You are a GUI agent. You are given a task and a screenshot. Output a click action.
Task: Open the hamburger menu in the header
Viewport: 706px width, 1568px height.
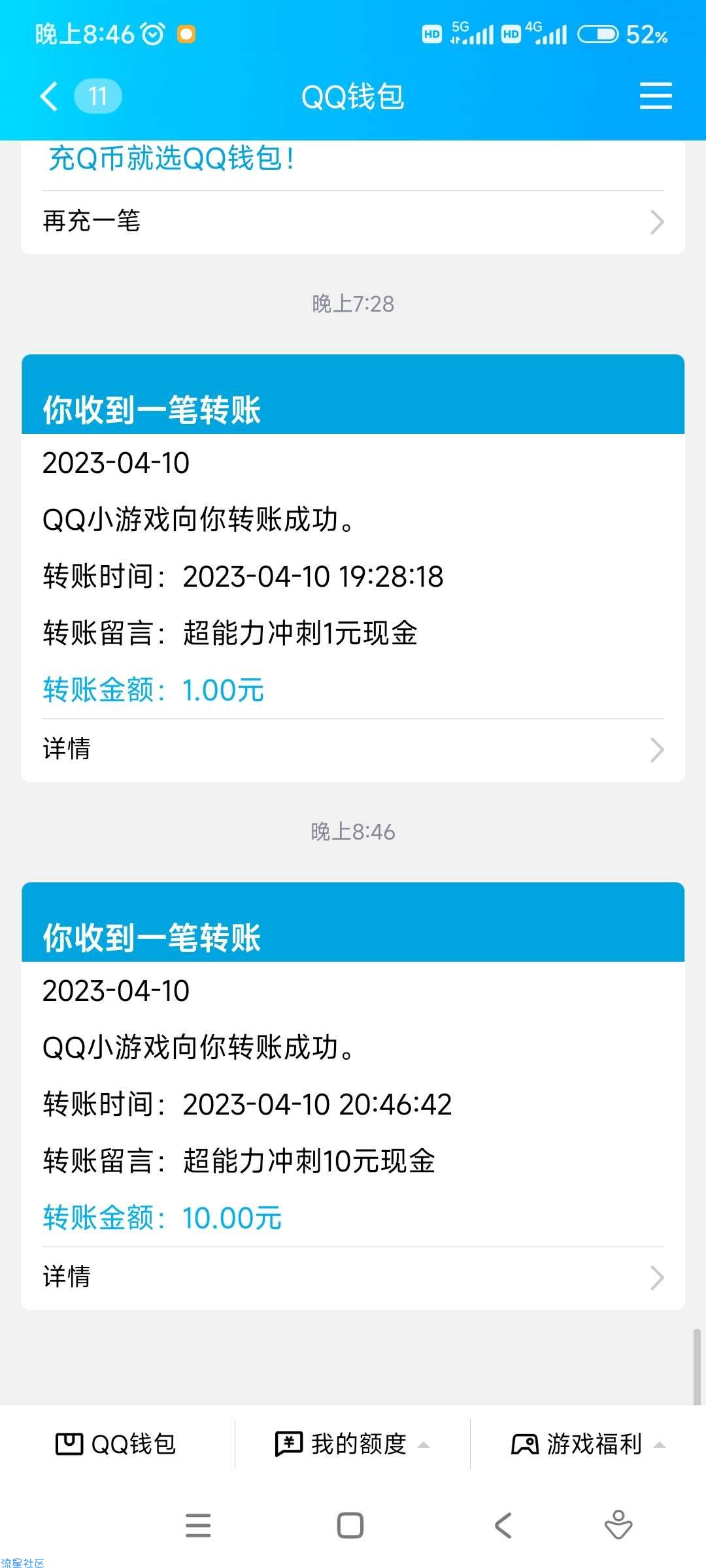tap(656, 96)
